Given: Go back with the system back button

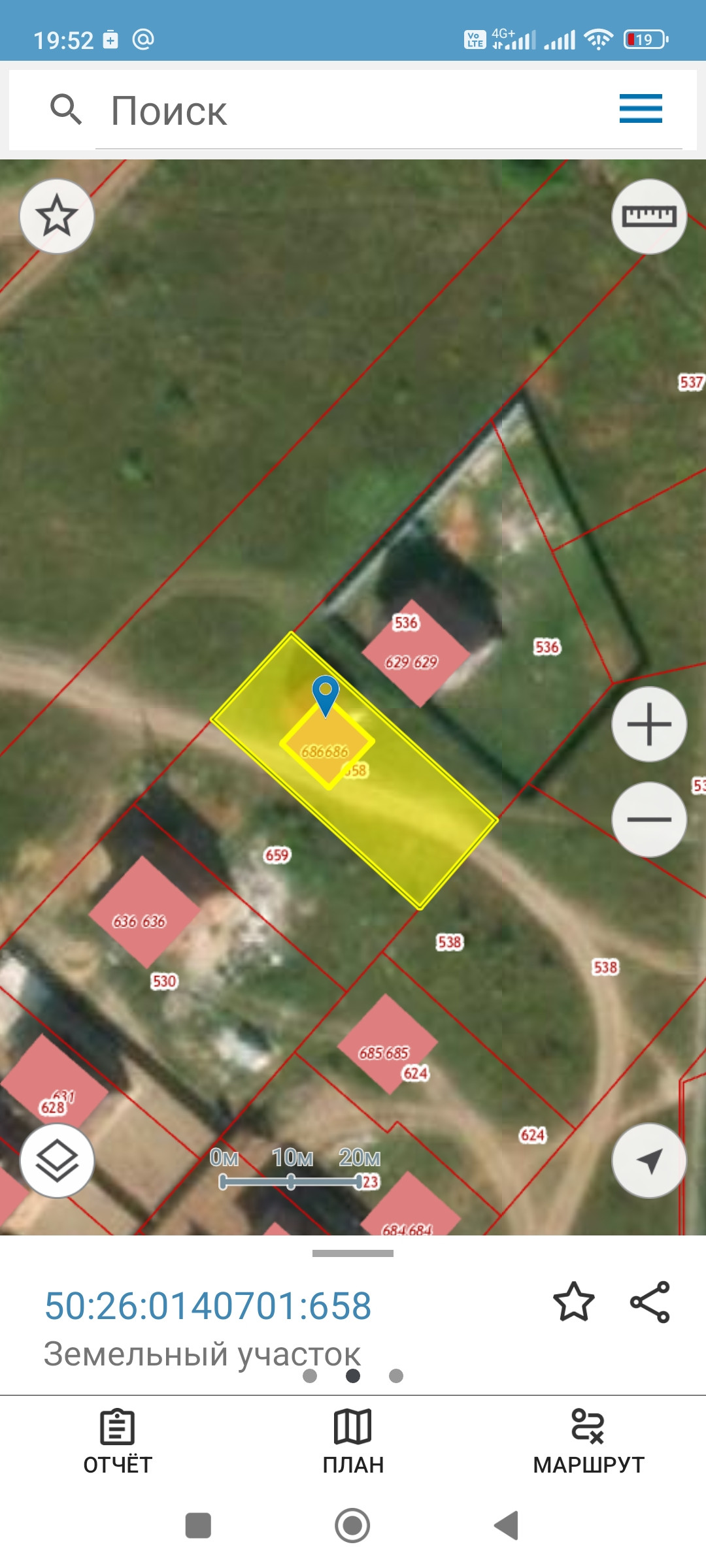Looking at the screenshot, I should coord(507,1526).
